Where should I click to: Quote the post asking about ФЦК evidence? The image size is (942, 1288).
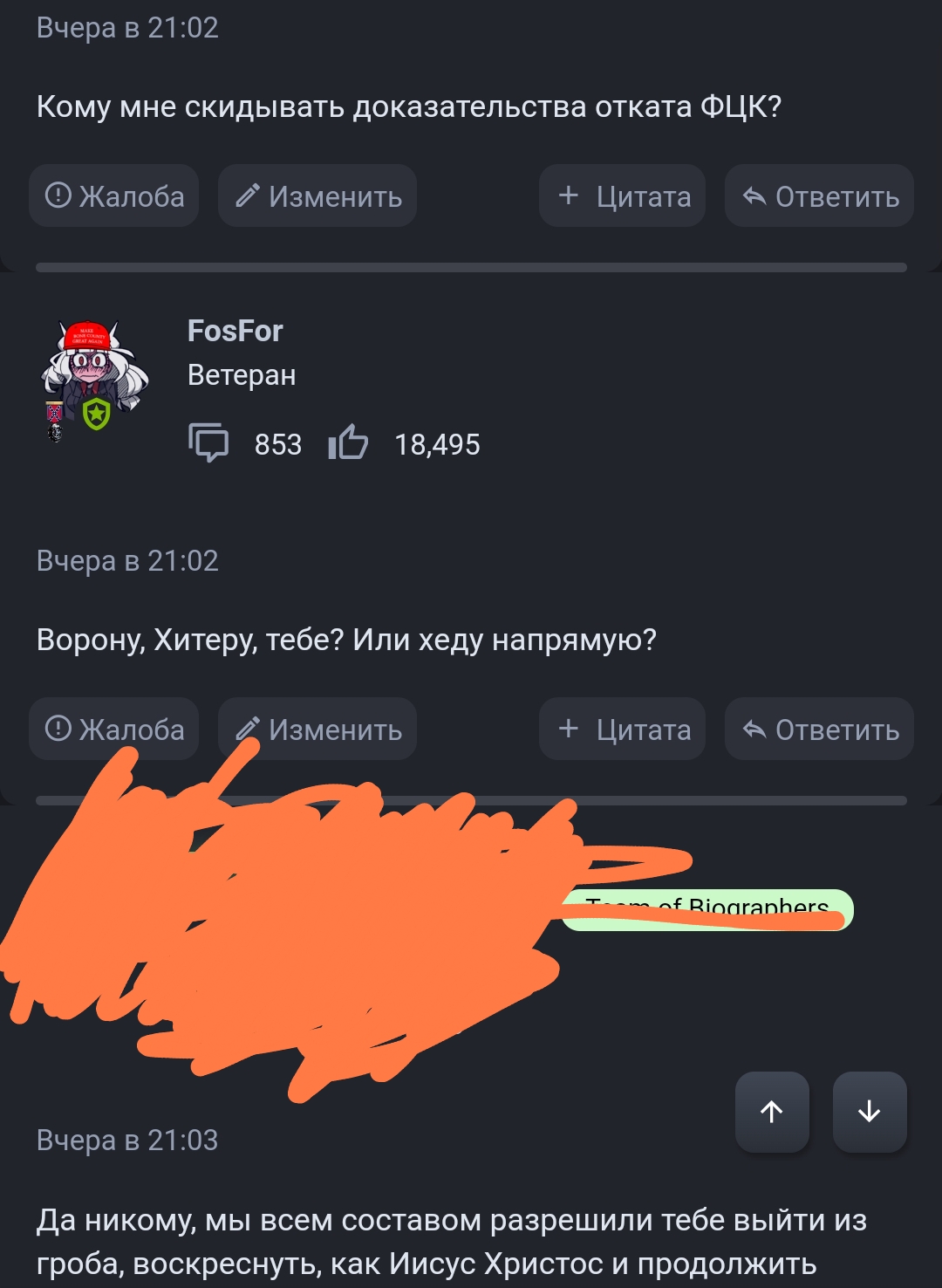pyautogui.click(x=623, y=196)
